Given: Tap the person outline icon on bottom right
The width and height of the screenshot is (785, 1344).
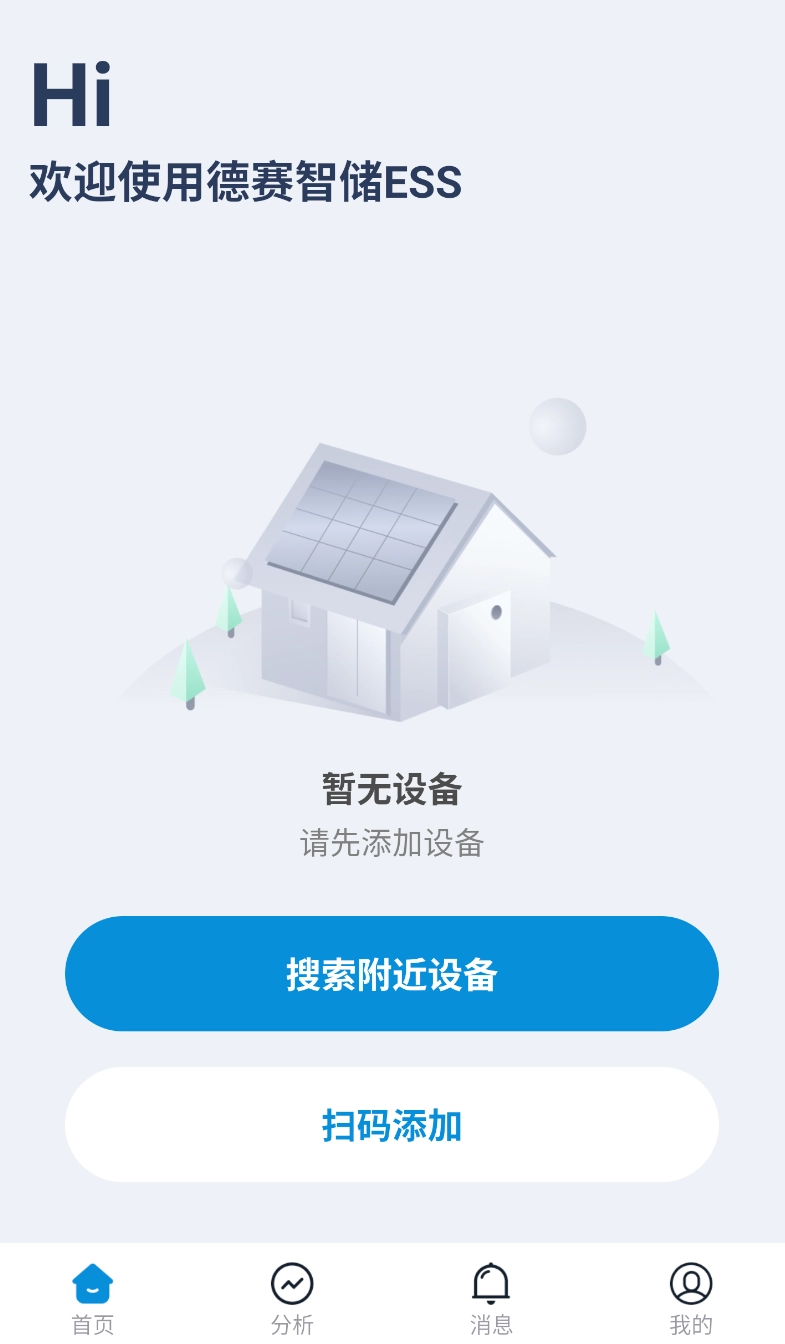Looking at the screenshot, I should click(691, 1283).
